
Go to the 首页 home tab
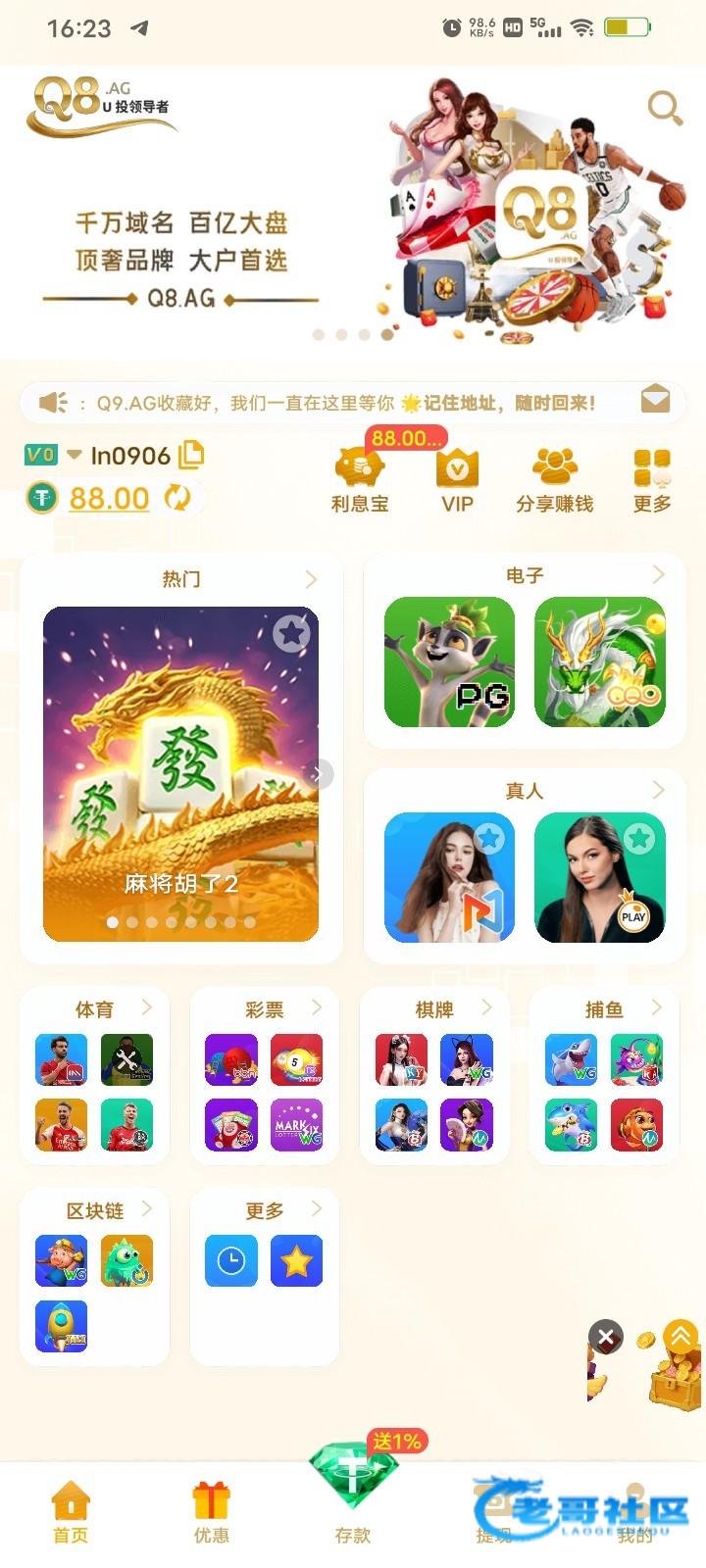click(x=71, y=1512)
